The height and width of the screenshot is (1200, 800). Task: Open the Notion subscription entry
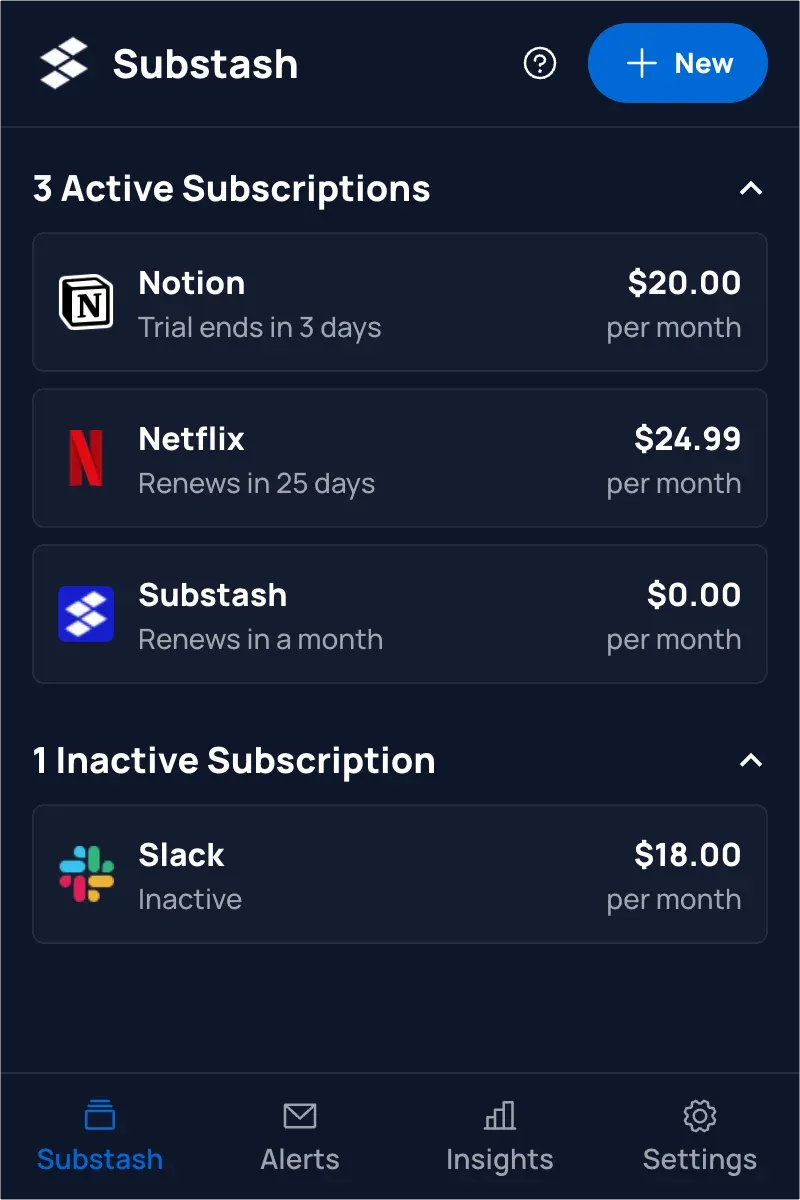[400, 302]
